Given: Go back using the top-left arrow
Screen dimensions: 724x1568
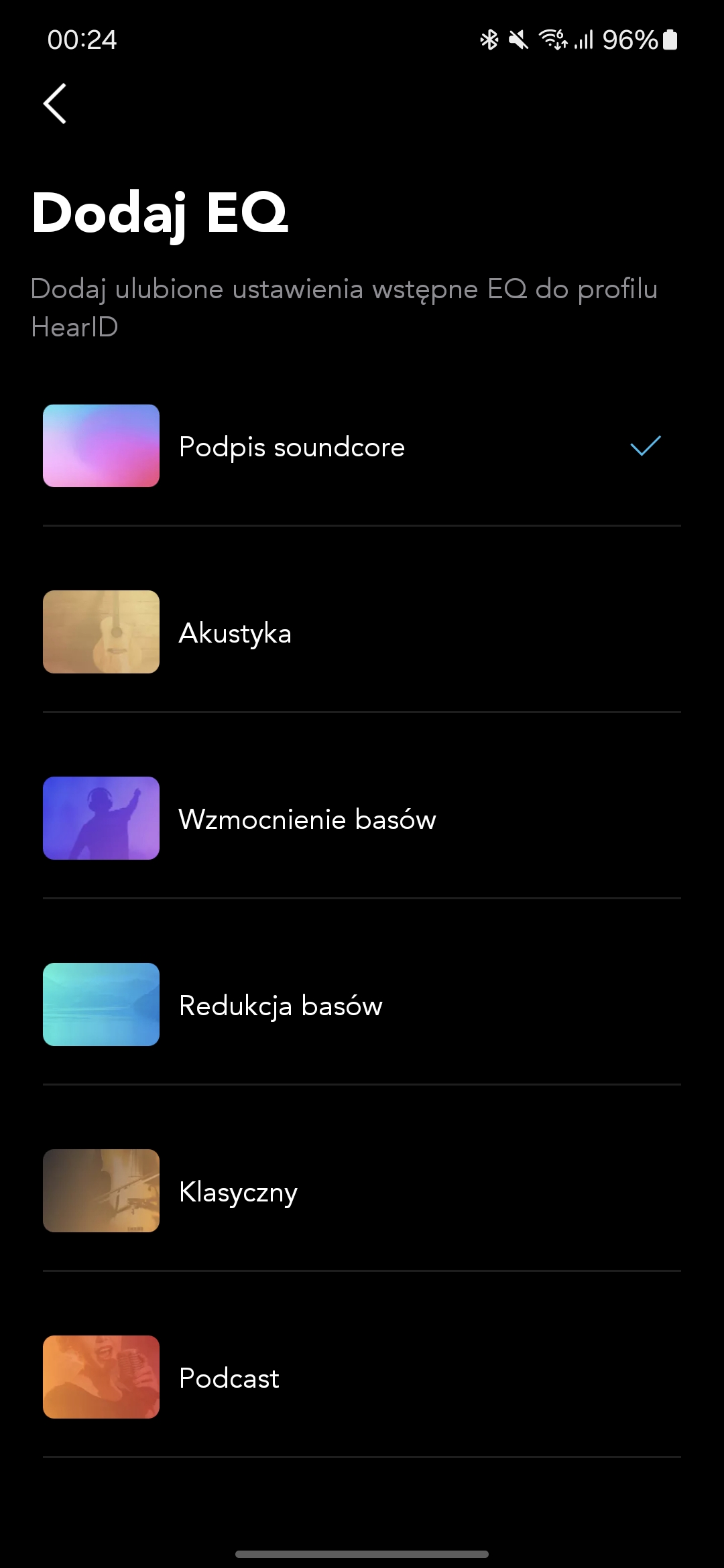Looking at the screenshot, I should click(x=55, y=104).
